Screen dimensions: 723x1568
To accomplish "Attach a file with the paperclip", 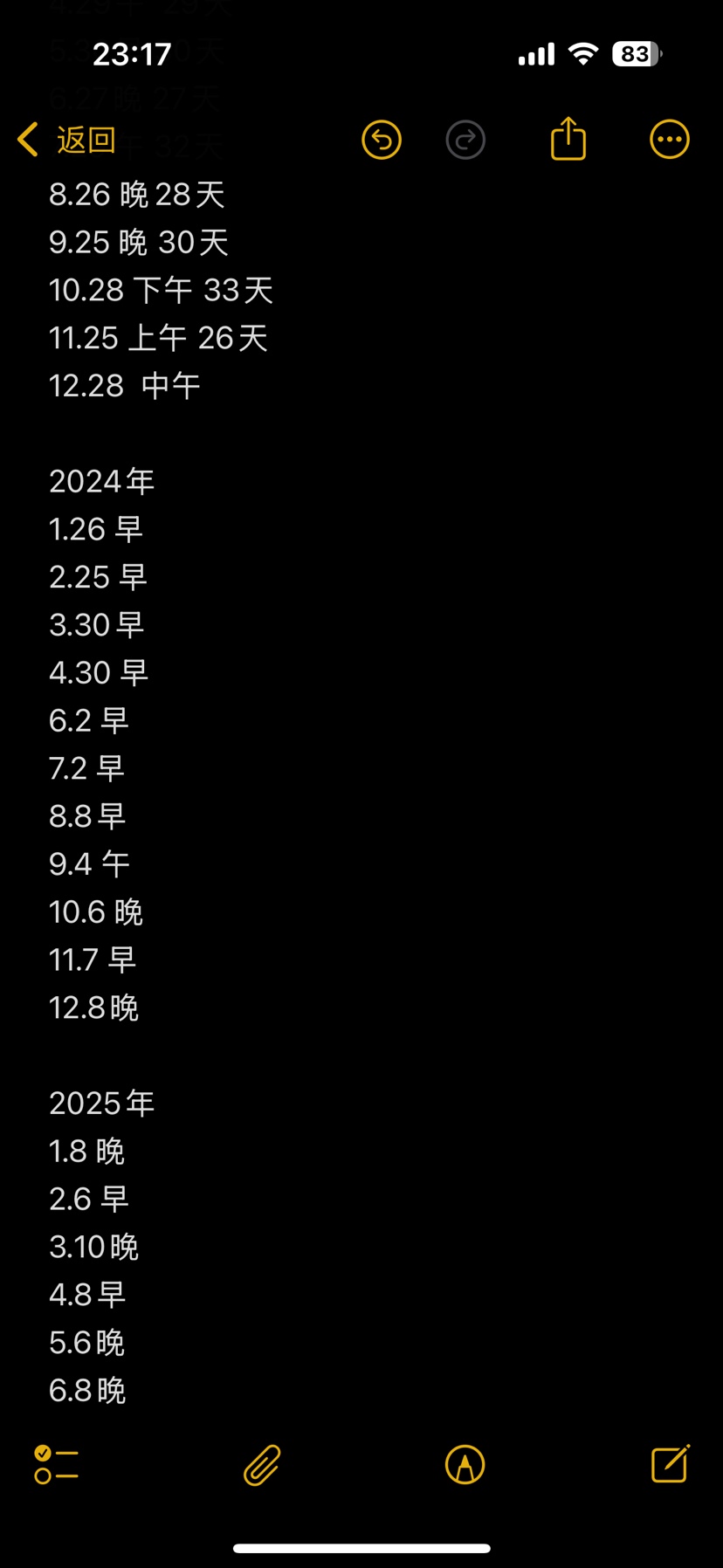I will 262,1464.
